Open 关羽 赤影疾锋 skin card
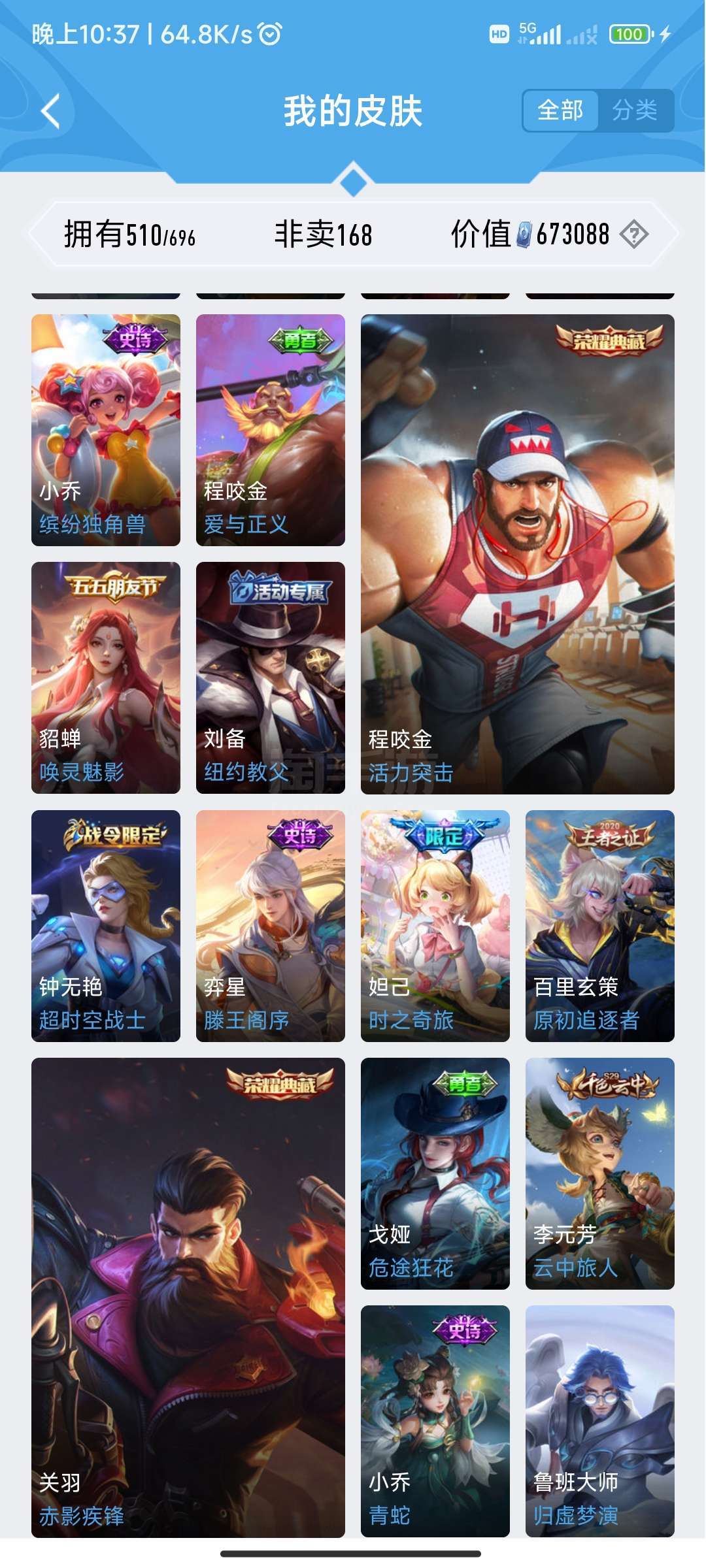 coord(188,1297)
